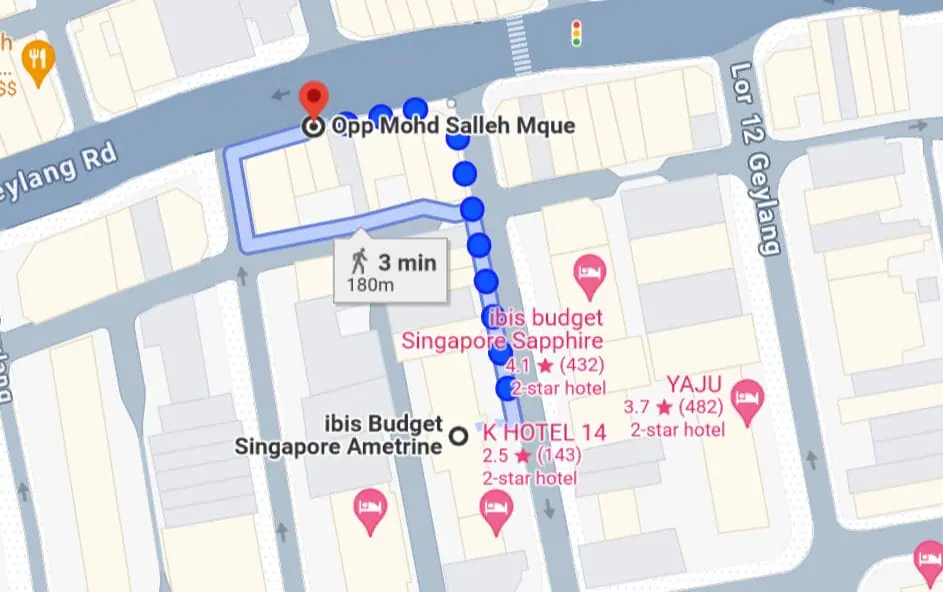943x592 pixels.
Task: Select the K HOTEL 14 place label
Action: [544, 433]
